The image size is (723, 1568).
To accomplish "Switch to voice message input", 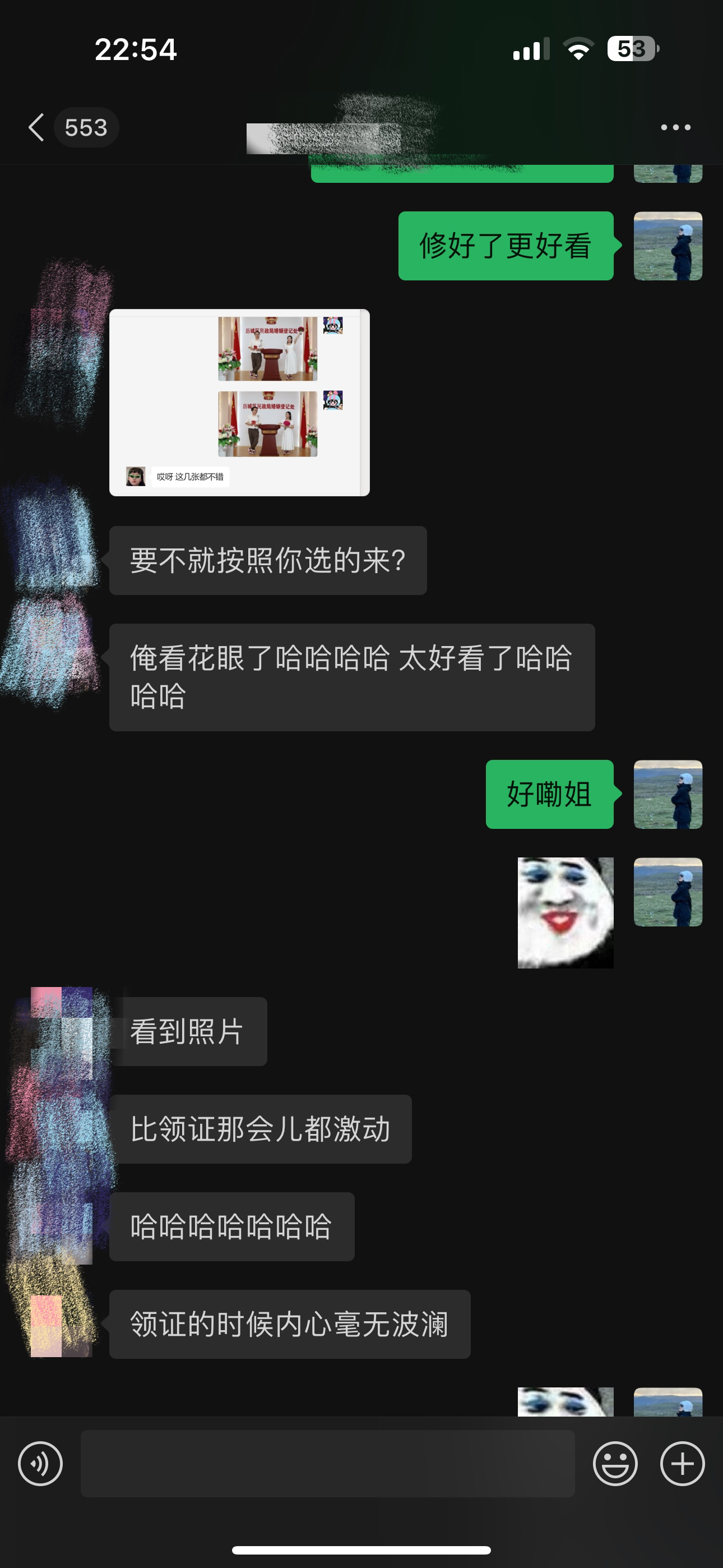I will point(40,1463).
